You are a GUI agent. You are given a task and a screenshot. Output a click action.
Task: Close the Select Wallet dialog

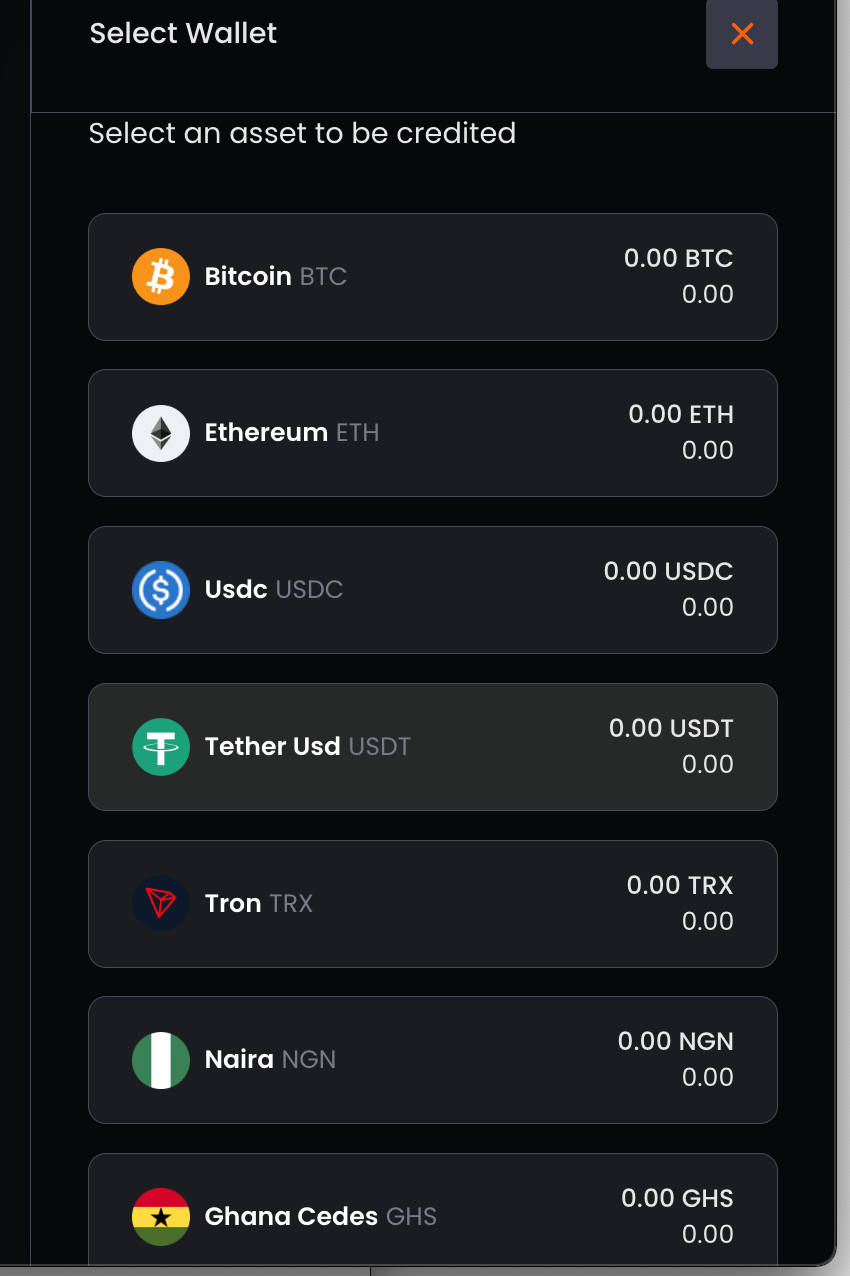[x=741, y=34]
